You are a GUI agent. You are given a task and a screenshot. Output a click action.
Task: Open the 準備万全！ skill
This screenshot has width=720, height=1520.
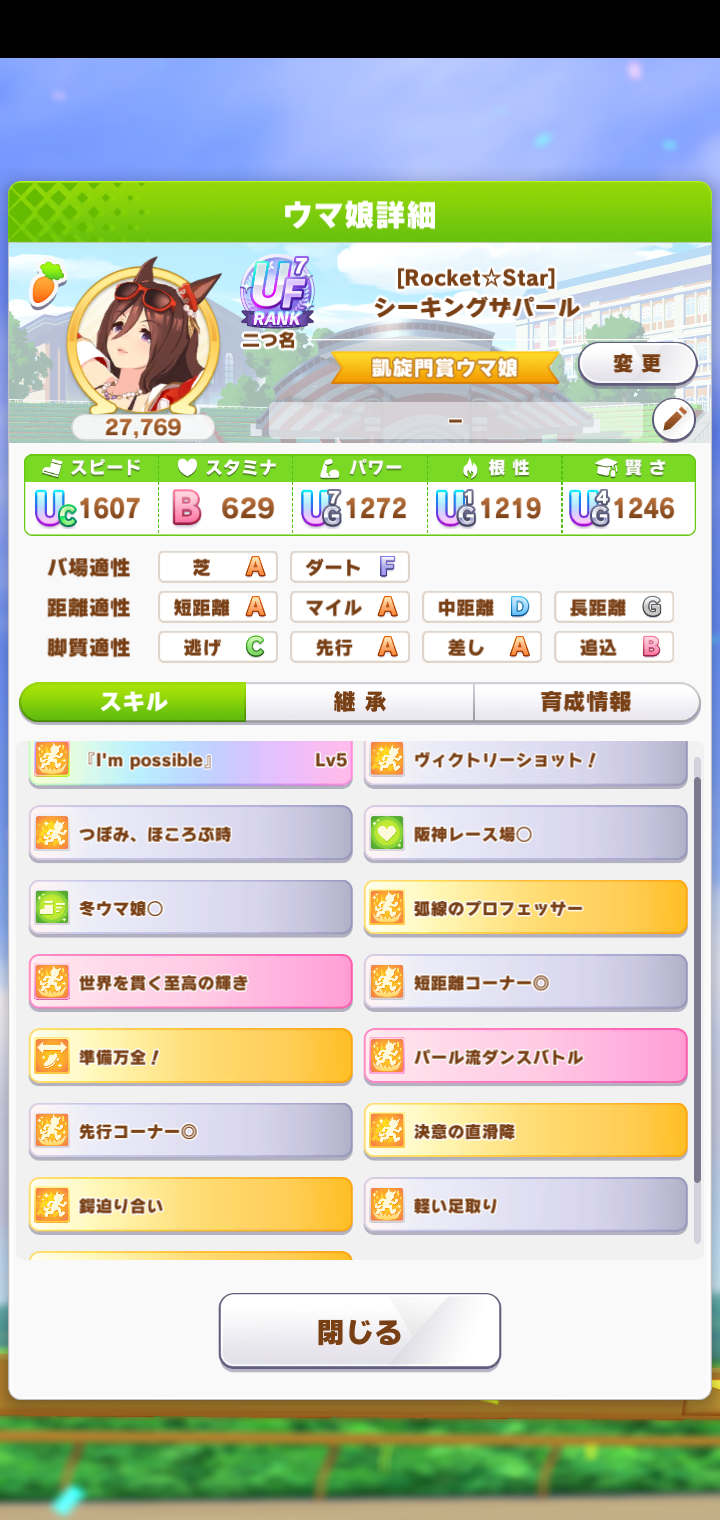click(191, 1057)
